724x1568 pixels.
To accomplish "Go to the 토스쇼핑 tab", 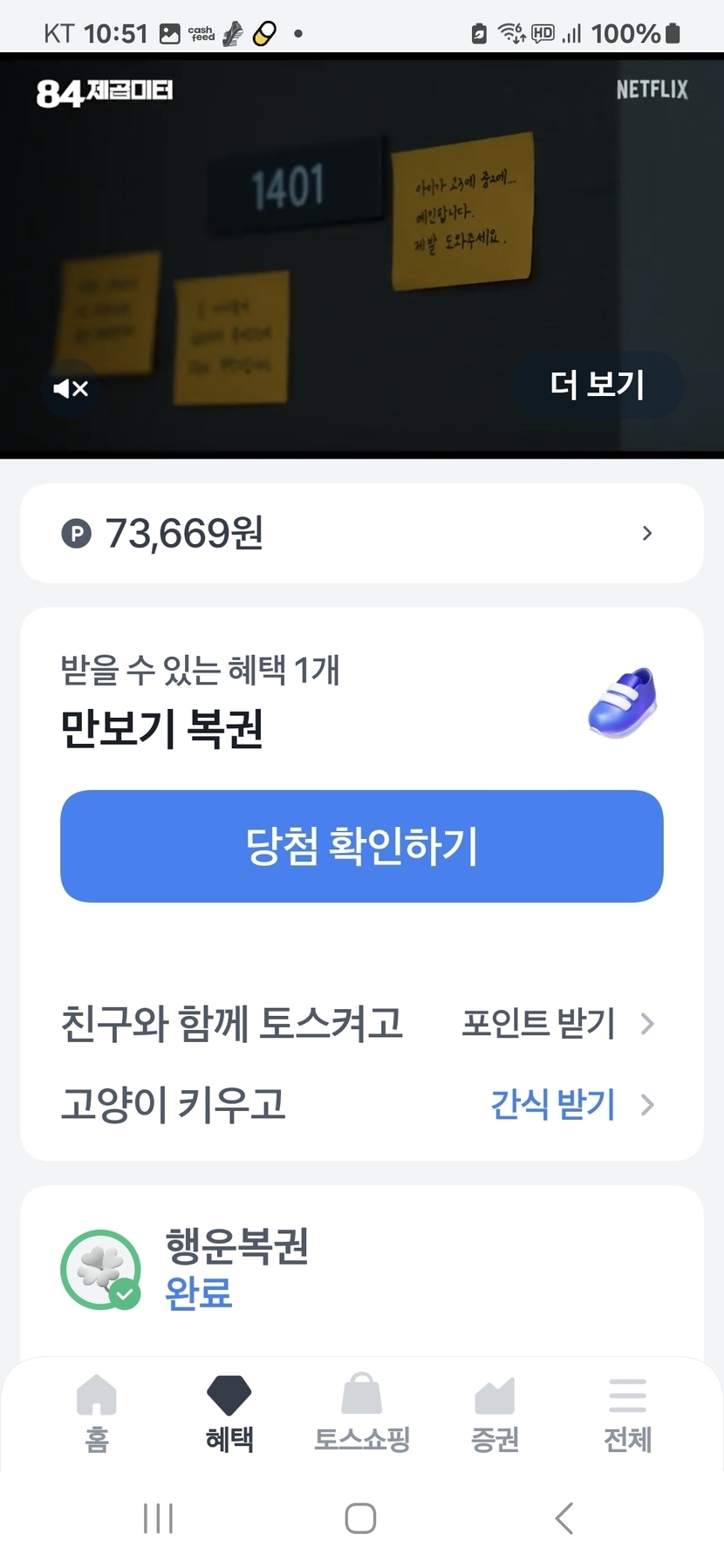I will pos(362,1413).
